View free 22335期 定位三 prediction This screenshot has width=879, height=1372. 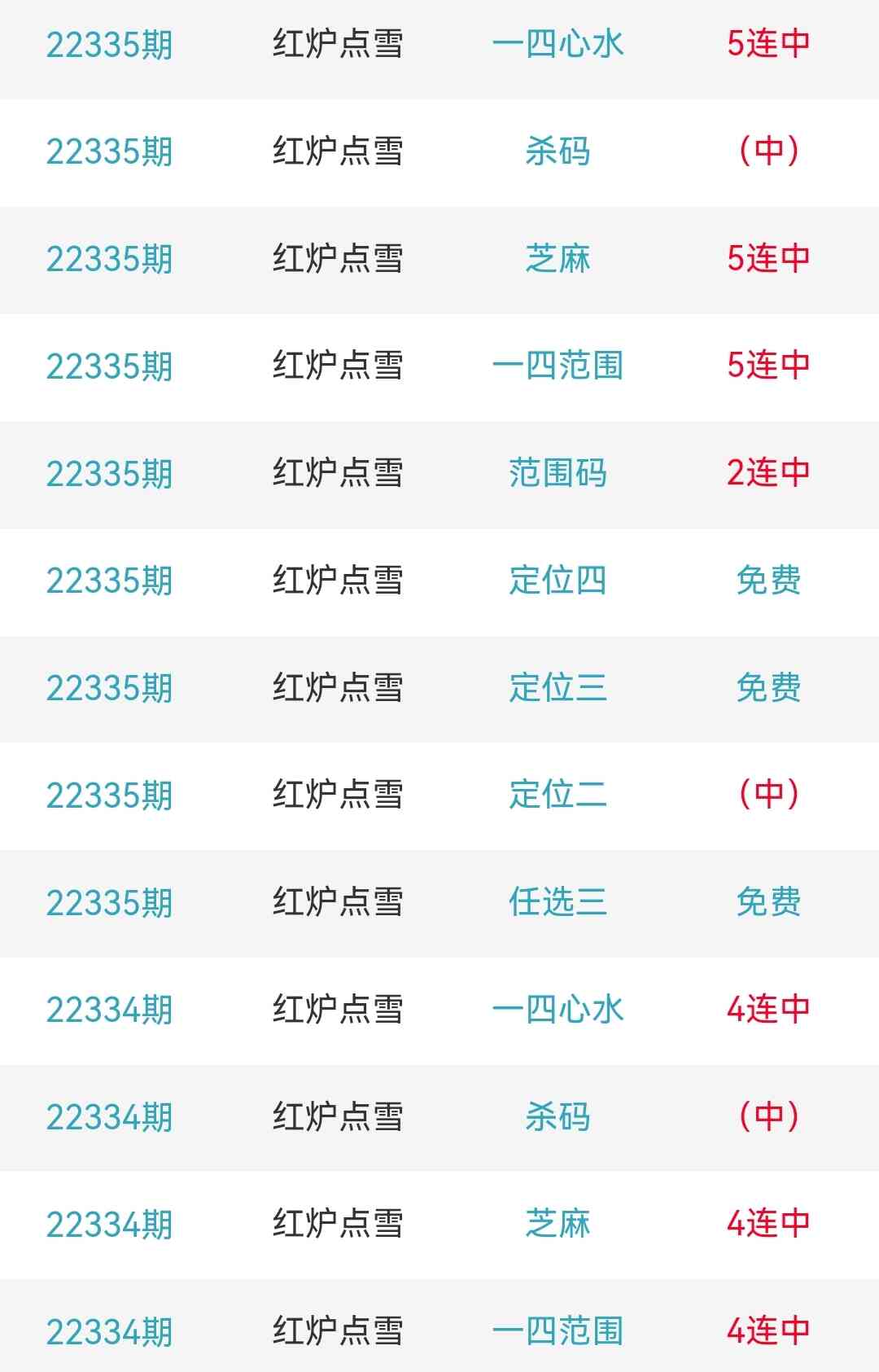767,688
